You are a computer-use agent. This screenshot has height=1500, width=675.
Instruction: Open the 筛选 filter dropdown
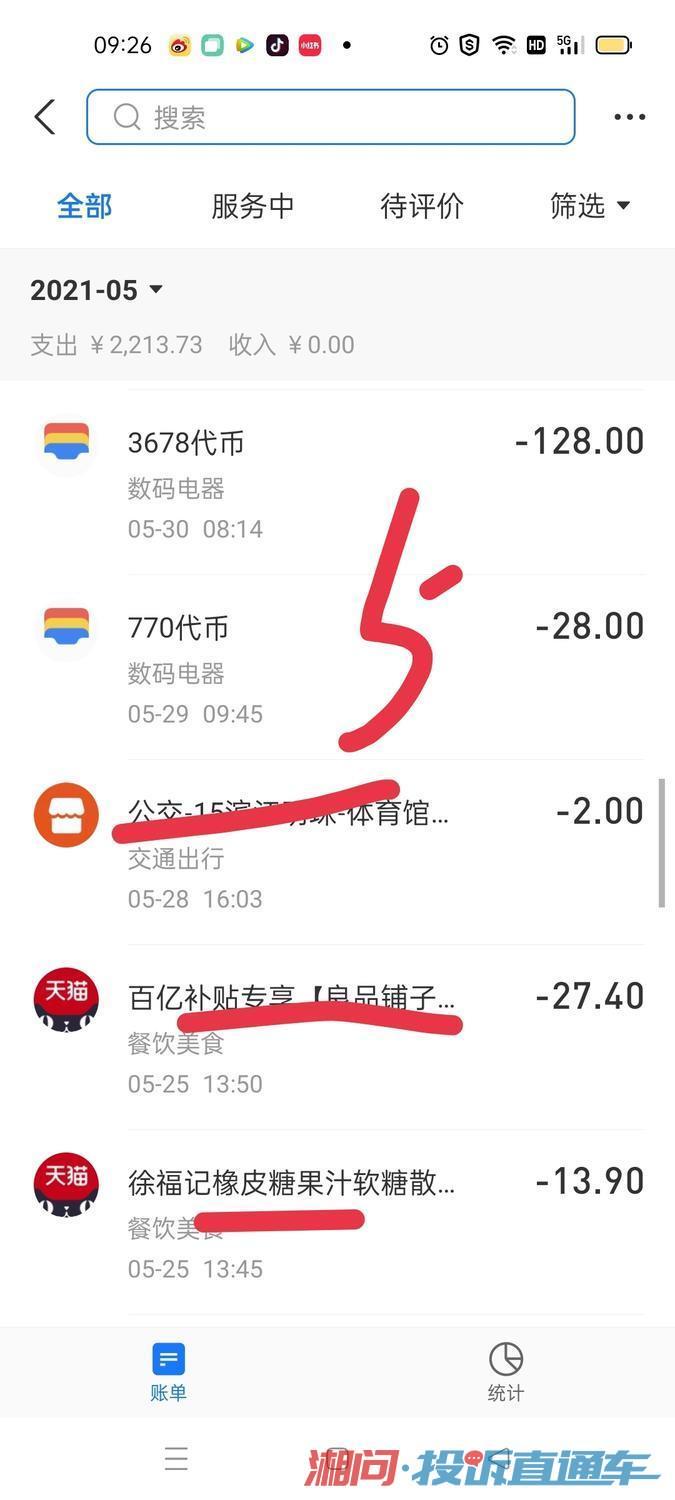590,206
